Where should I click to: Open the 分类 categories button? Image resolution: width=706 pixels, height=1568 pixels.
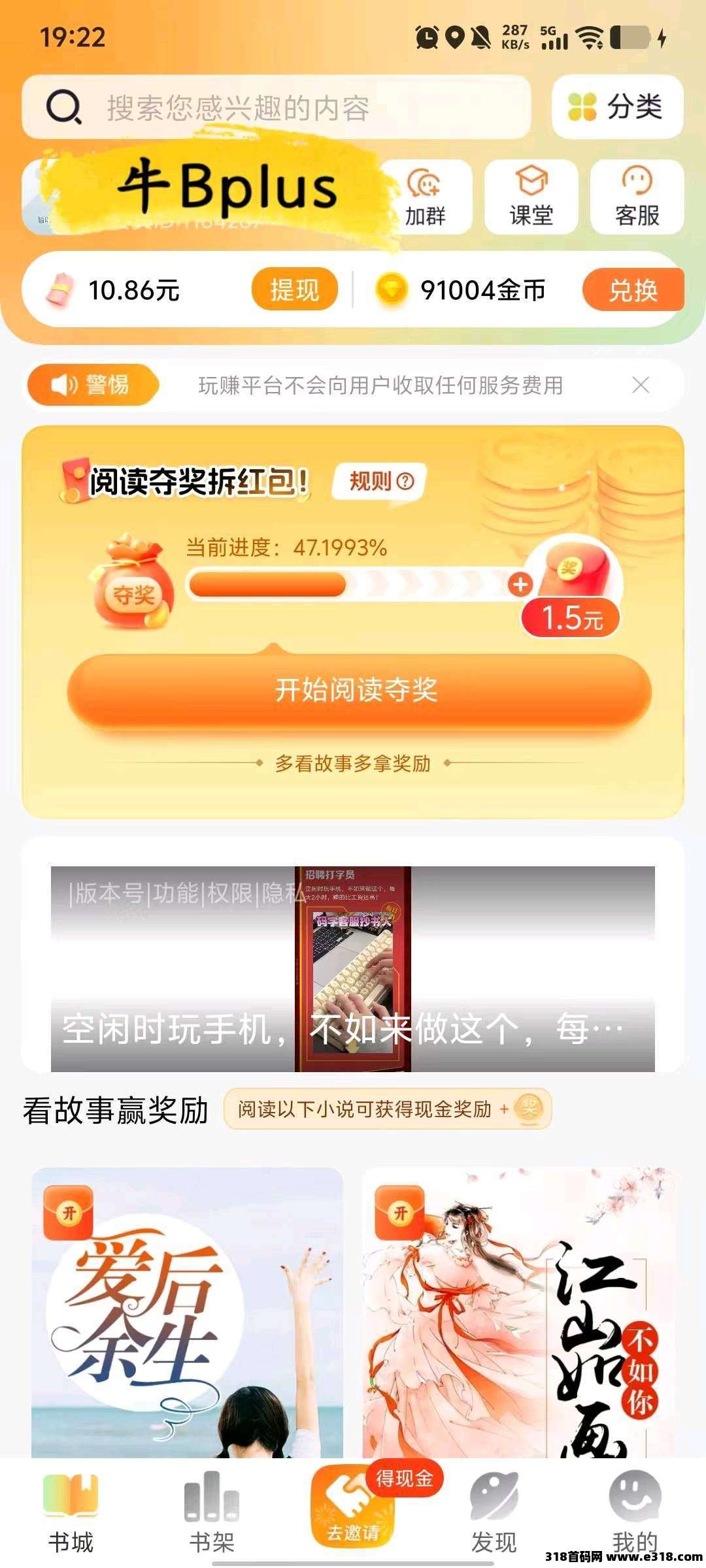click(617, 107)
